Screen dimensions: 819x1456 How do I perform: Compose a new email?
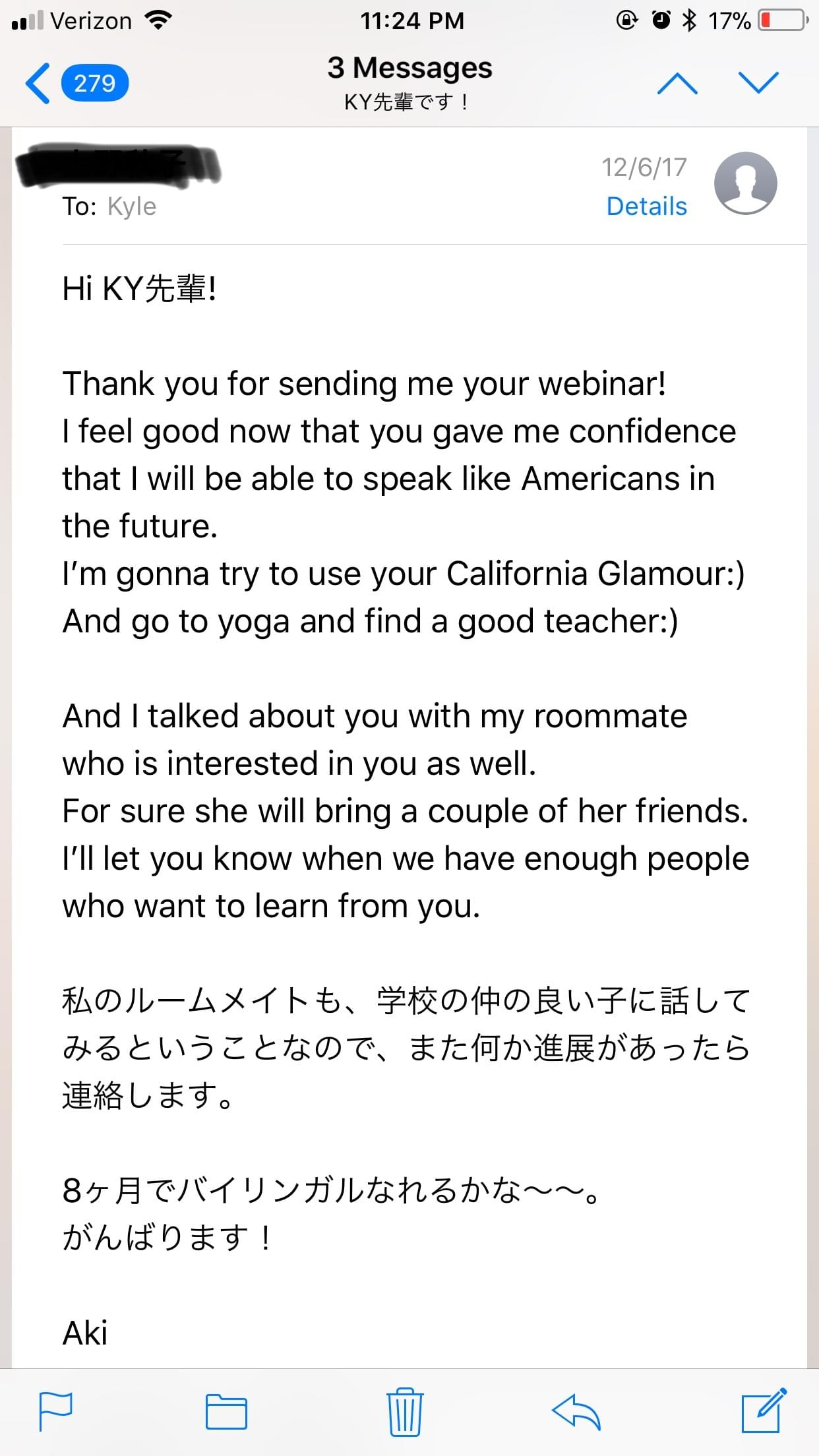(x=764, y=1410)
